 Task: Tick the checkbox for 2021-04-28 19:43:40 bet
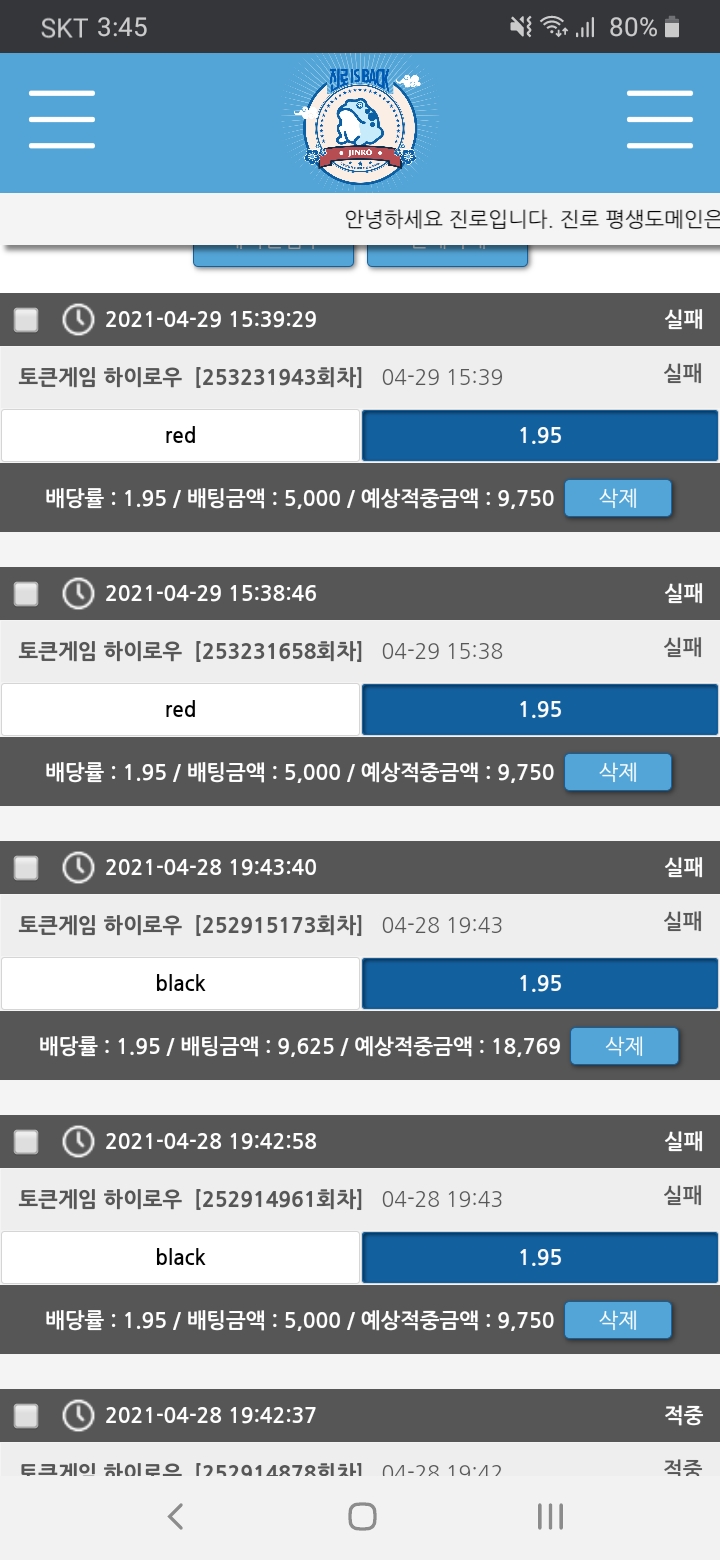coord(26,868)
